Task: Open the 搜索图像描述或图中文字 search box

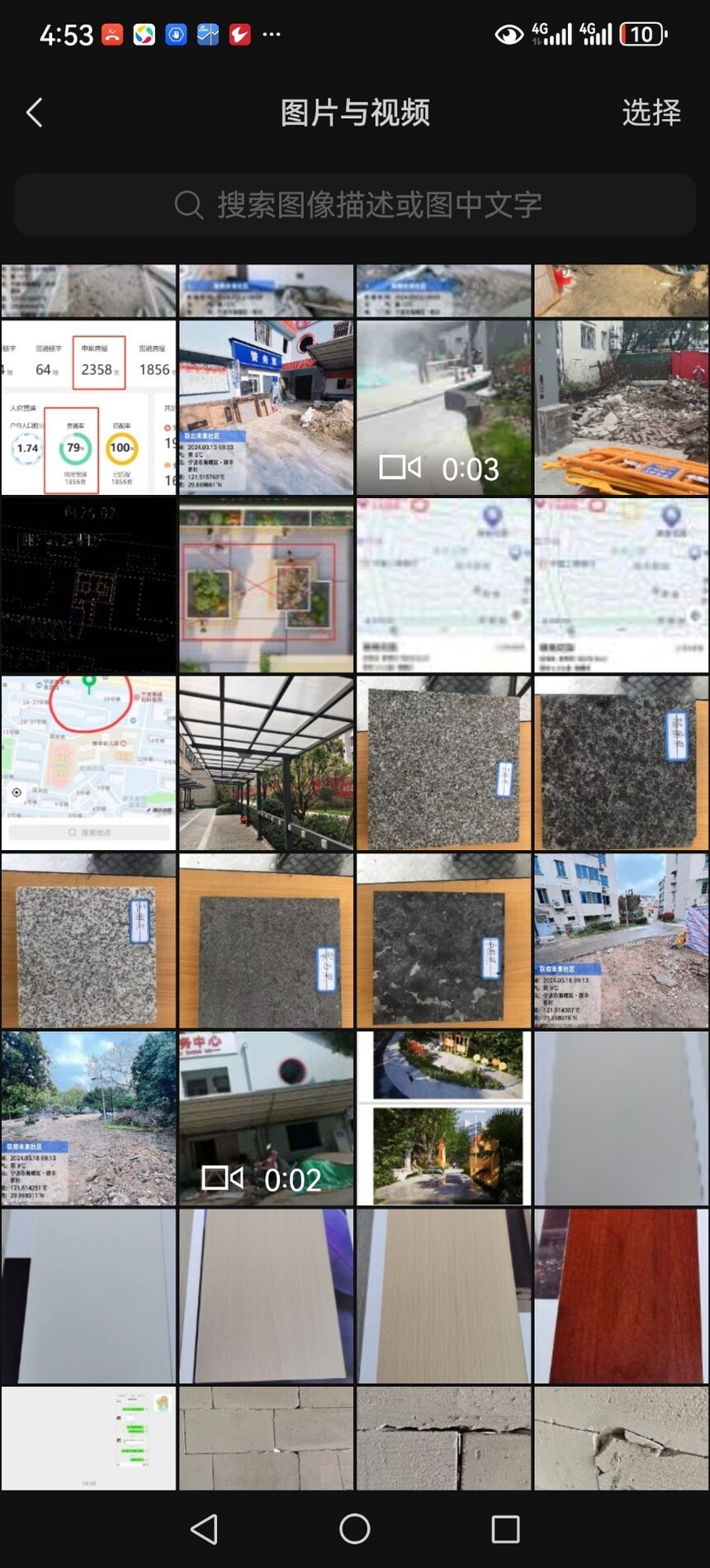Action: coord(355,205)
